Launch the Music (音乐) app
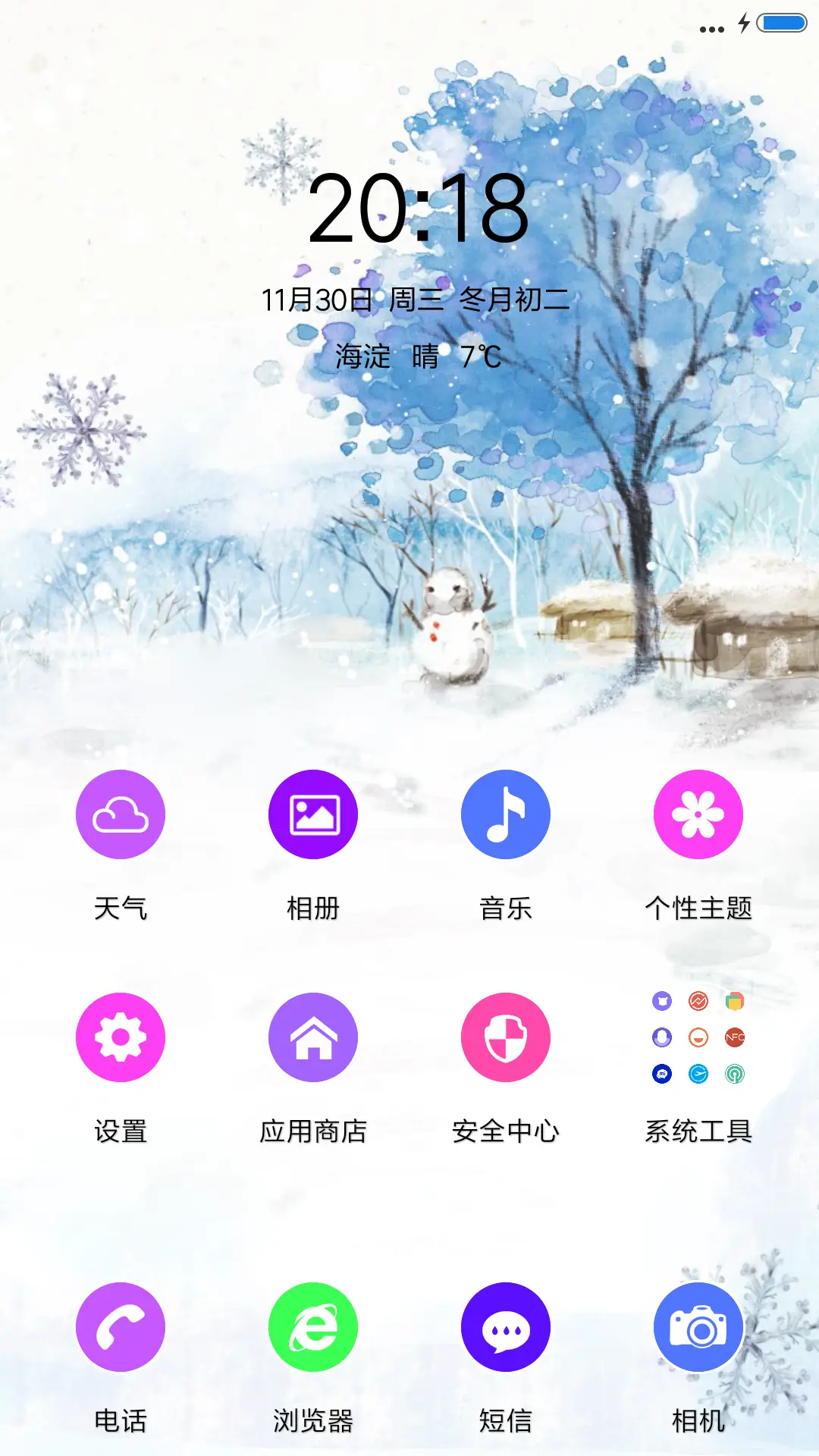The image size is (819, 1456). [x=506, y=814]
